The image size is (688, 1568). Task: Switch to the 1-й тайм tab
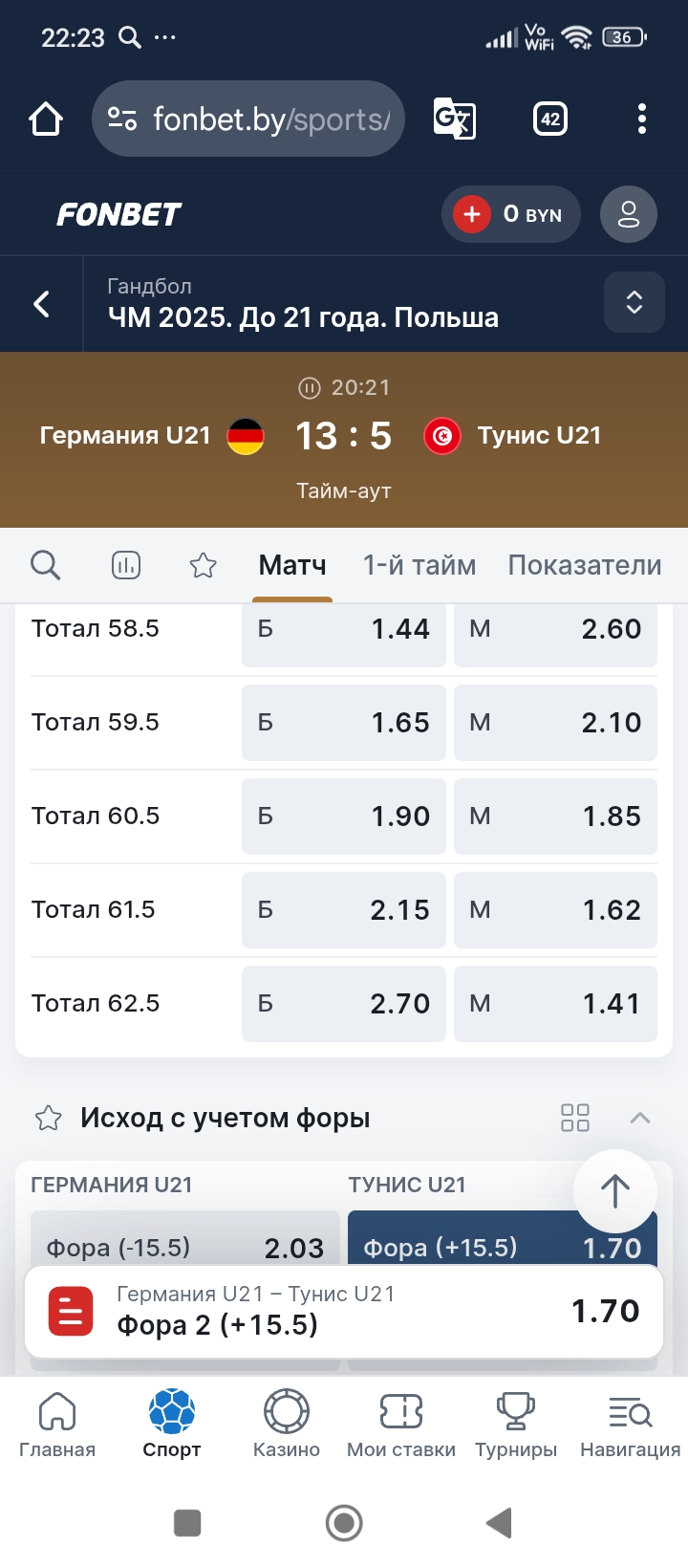click(419, 565)
